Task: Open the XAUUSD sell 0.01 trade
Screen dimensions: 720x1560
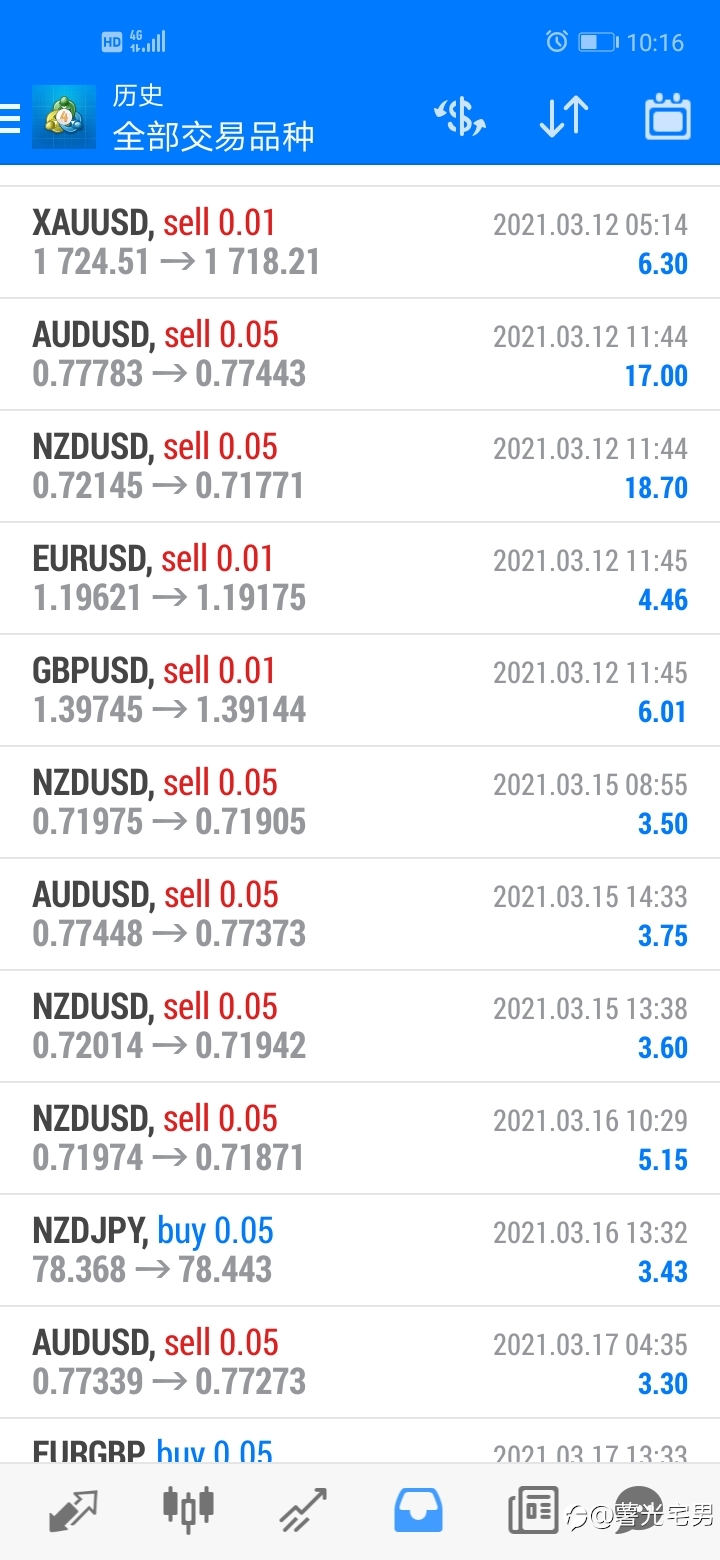Action: click(360, 242)
